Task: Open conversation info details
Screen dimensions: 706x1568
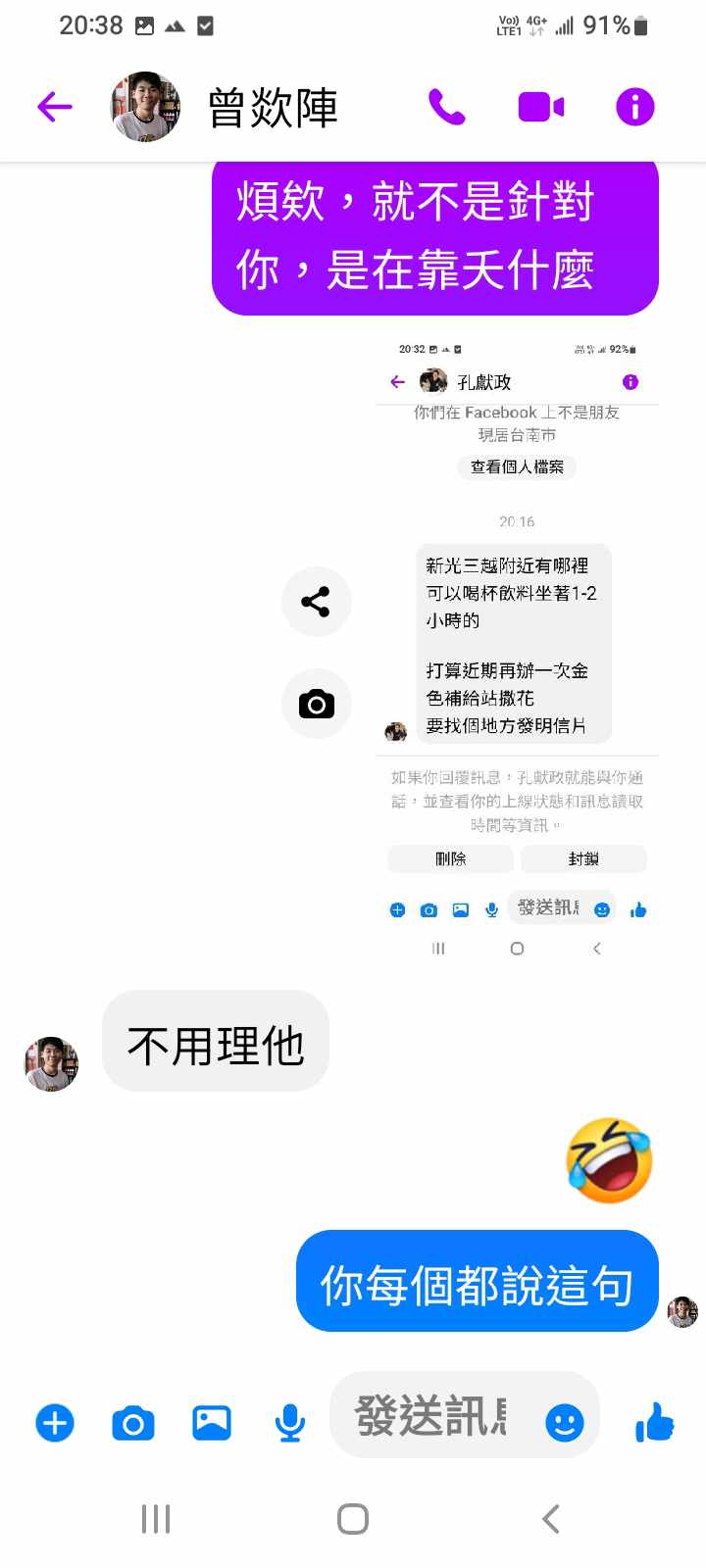Action: click(634, 107)
